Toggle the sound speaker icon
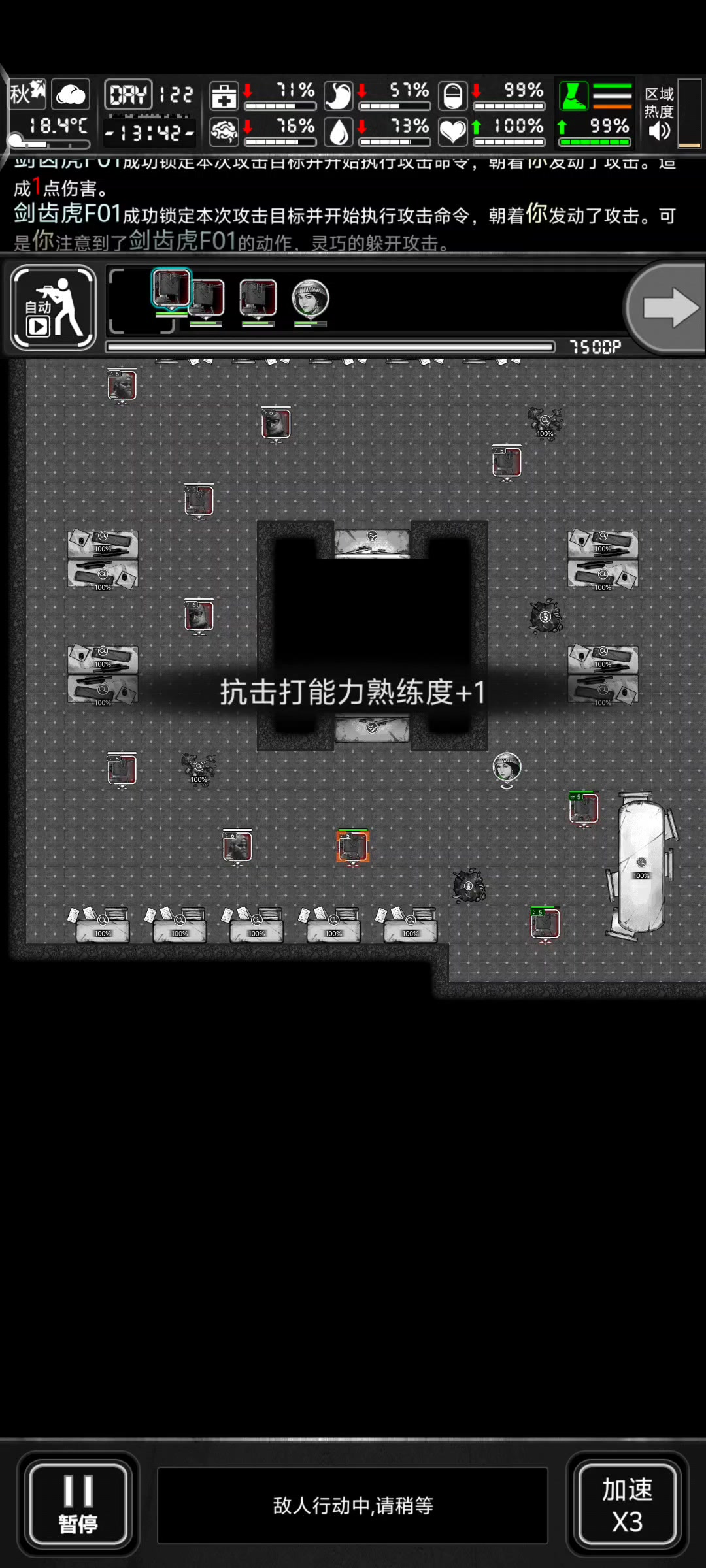Screen dimensions: 706x1568 click(x=660, y=131)
